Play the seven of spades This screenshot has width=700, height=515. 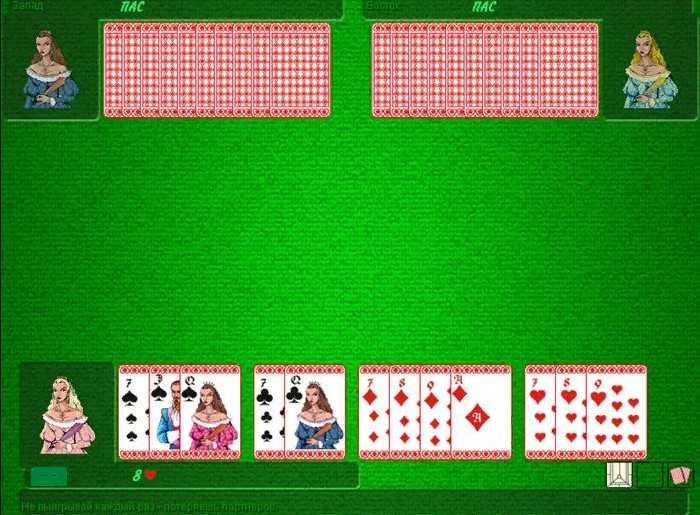(x=133, y=412)
